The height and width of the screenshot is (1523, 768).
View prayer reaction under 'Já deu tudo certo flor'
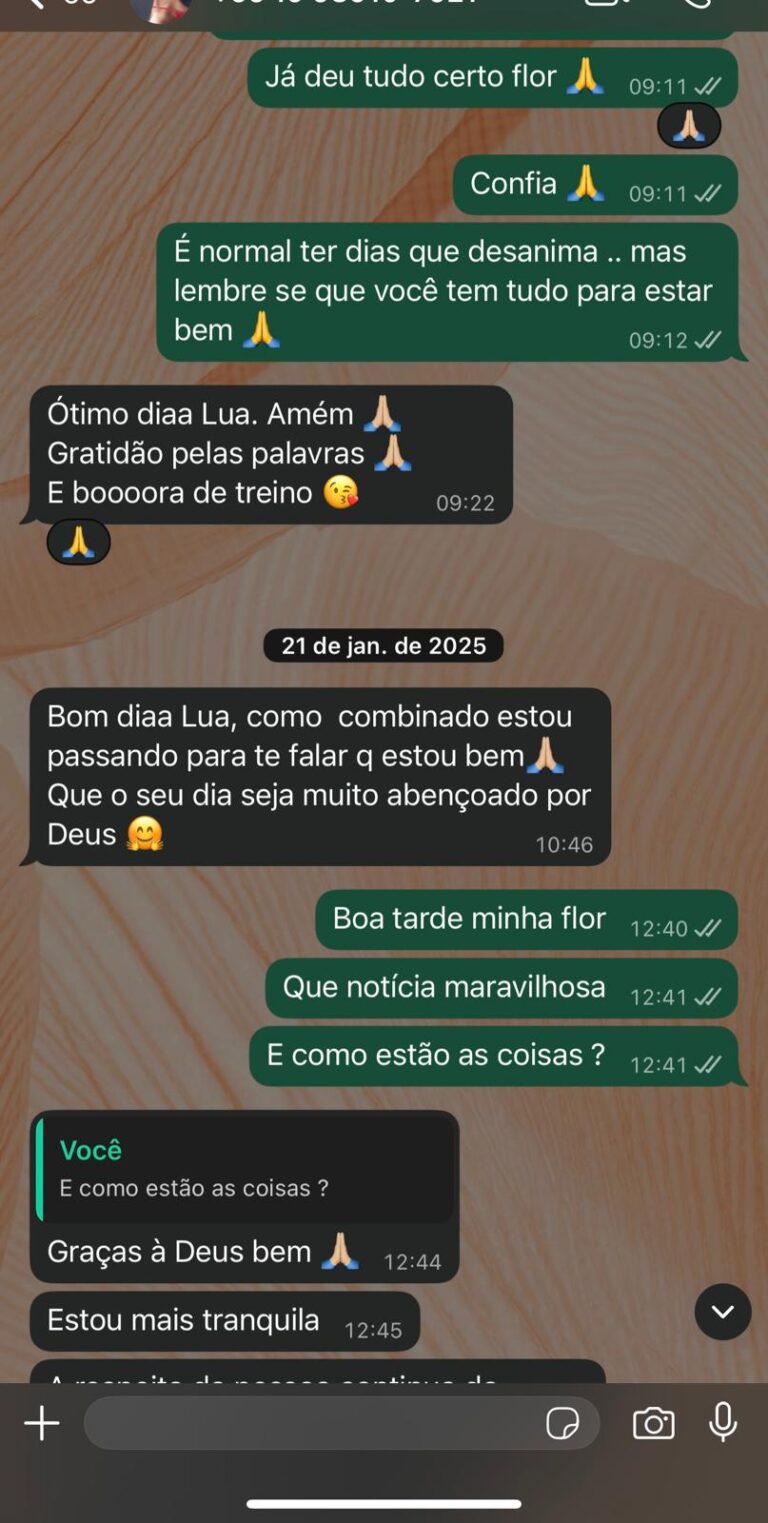coord(689,126)
